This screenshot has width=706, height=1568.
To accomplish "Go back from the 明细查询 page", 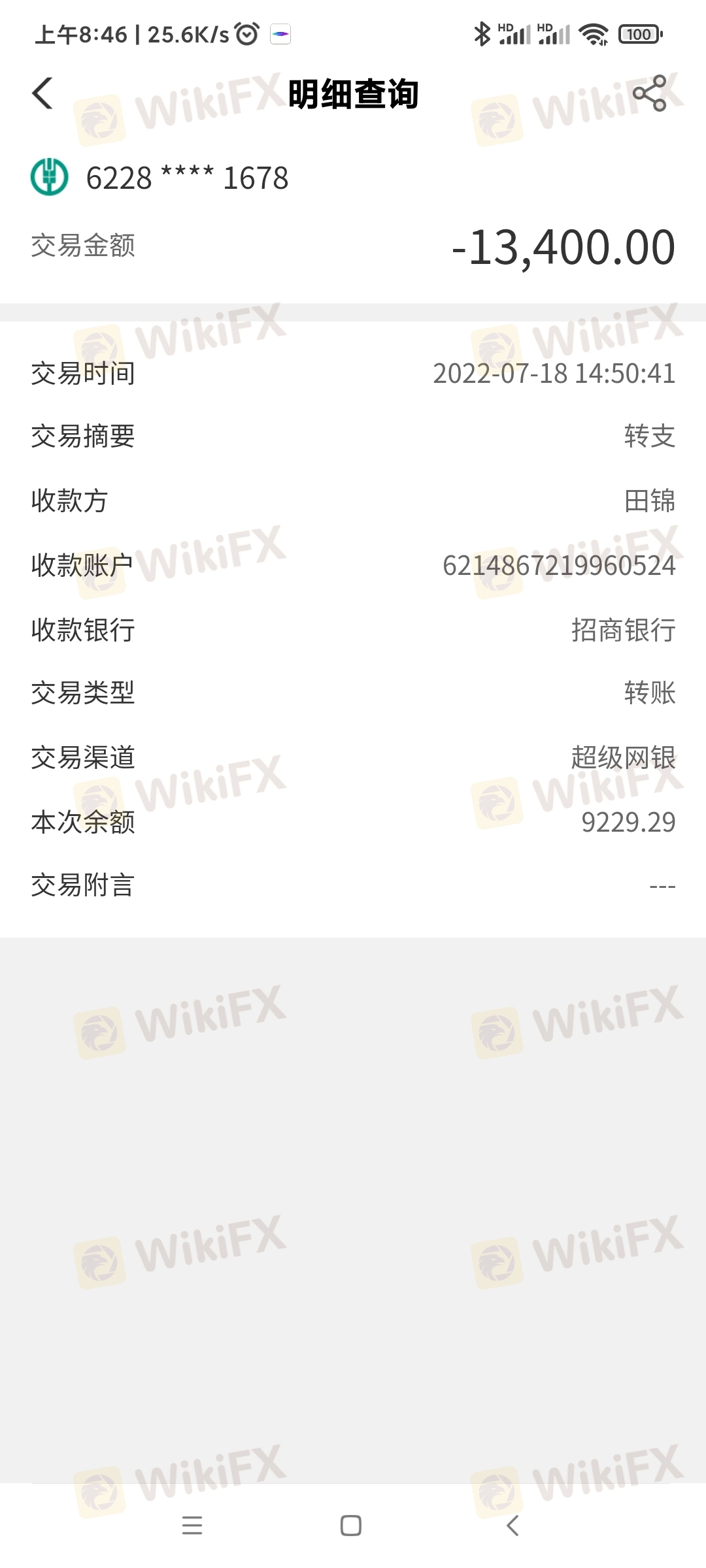I will pyautogui.click(x=42, y=93).
